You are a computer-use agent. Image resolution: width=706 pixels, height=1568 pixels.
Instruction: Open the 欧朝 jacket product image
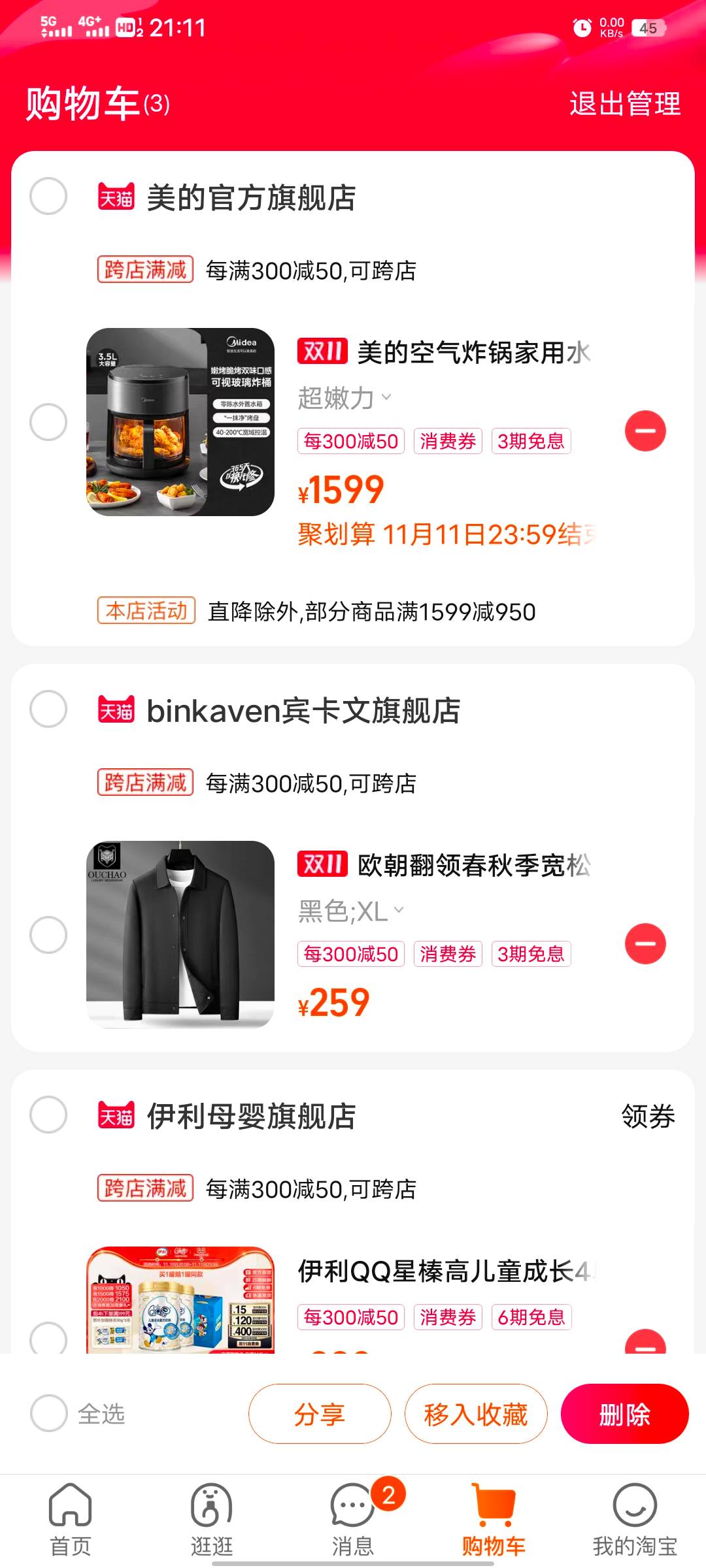(x=180, y=935)
